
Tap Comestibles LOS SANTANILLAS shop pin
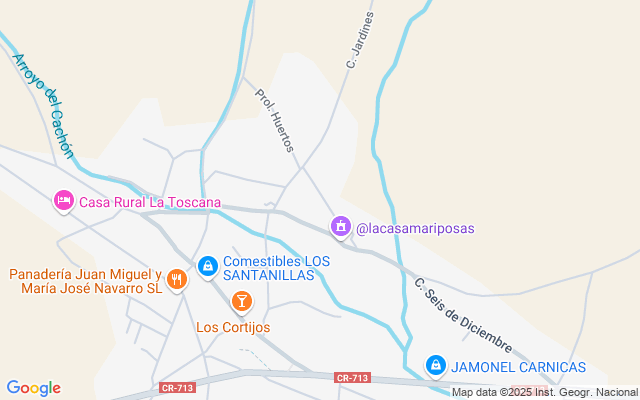(208, 266)
